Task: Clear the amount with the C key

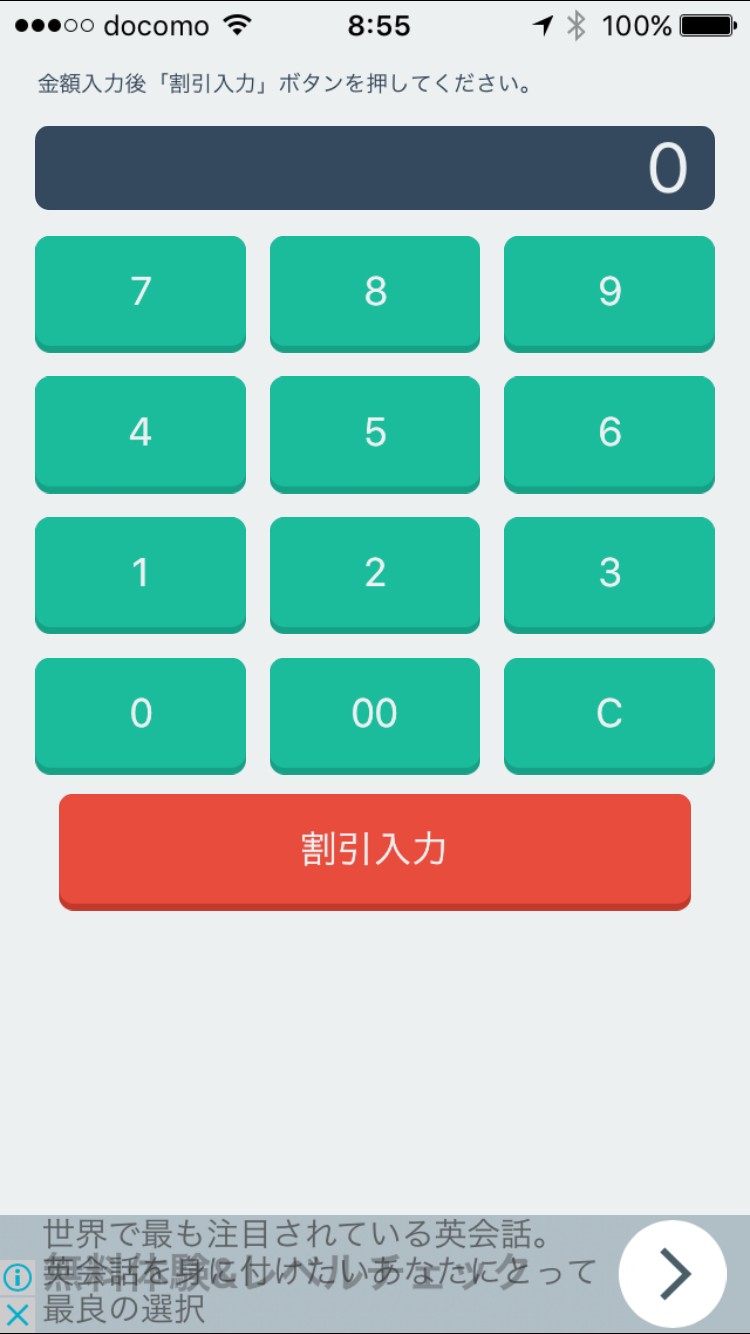Action: click(609, 714)
